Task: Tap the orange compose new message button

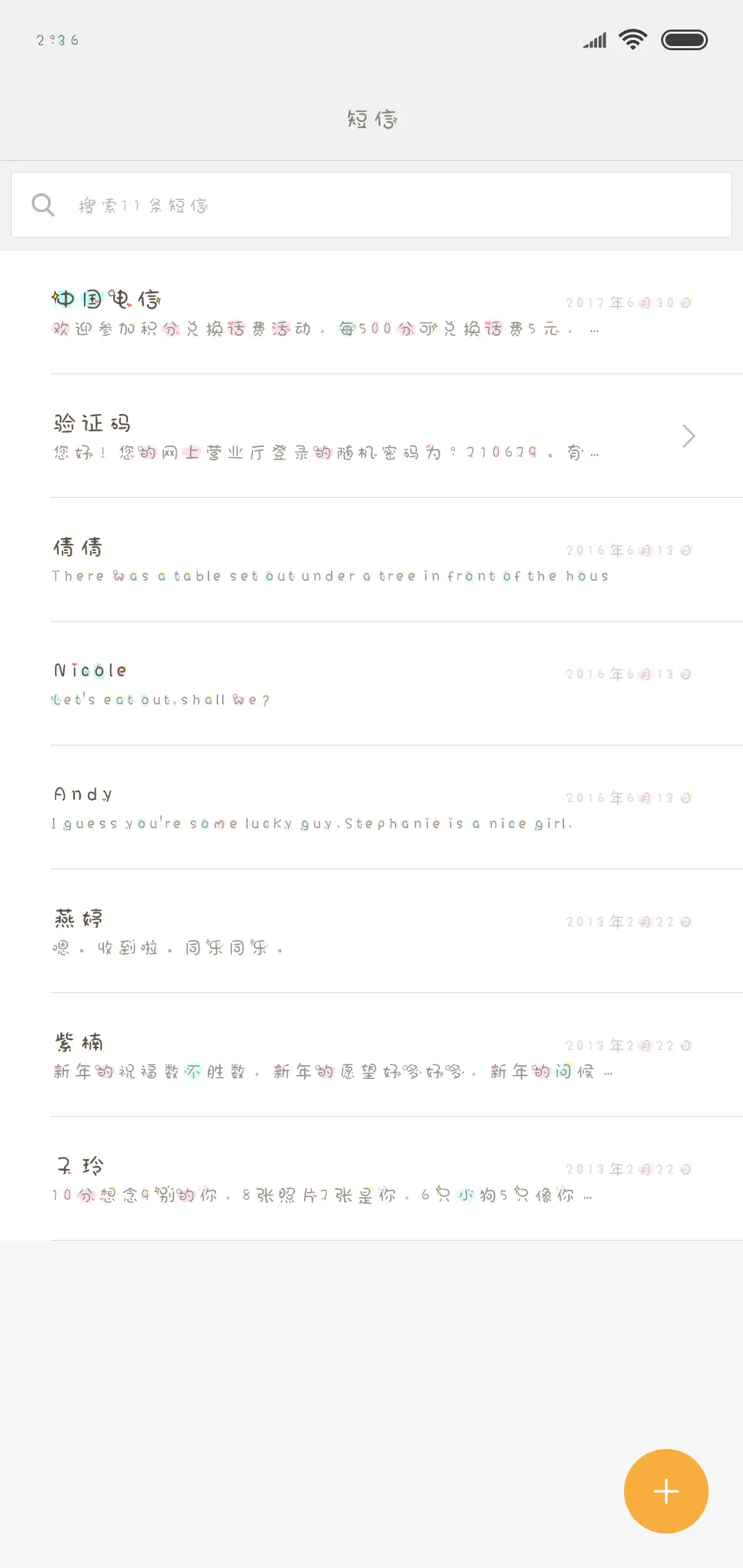Action: [665, 1490]
